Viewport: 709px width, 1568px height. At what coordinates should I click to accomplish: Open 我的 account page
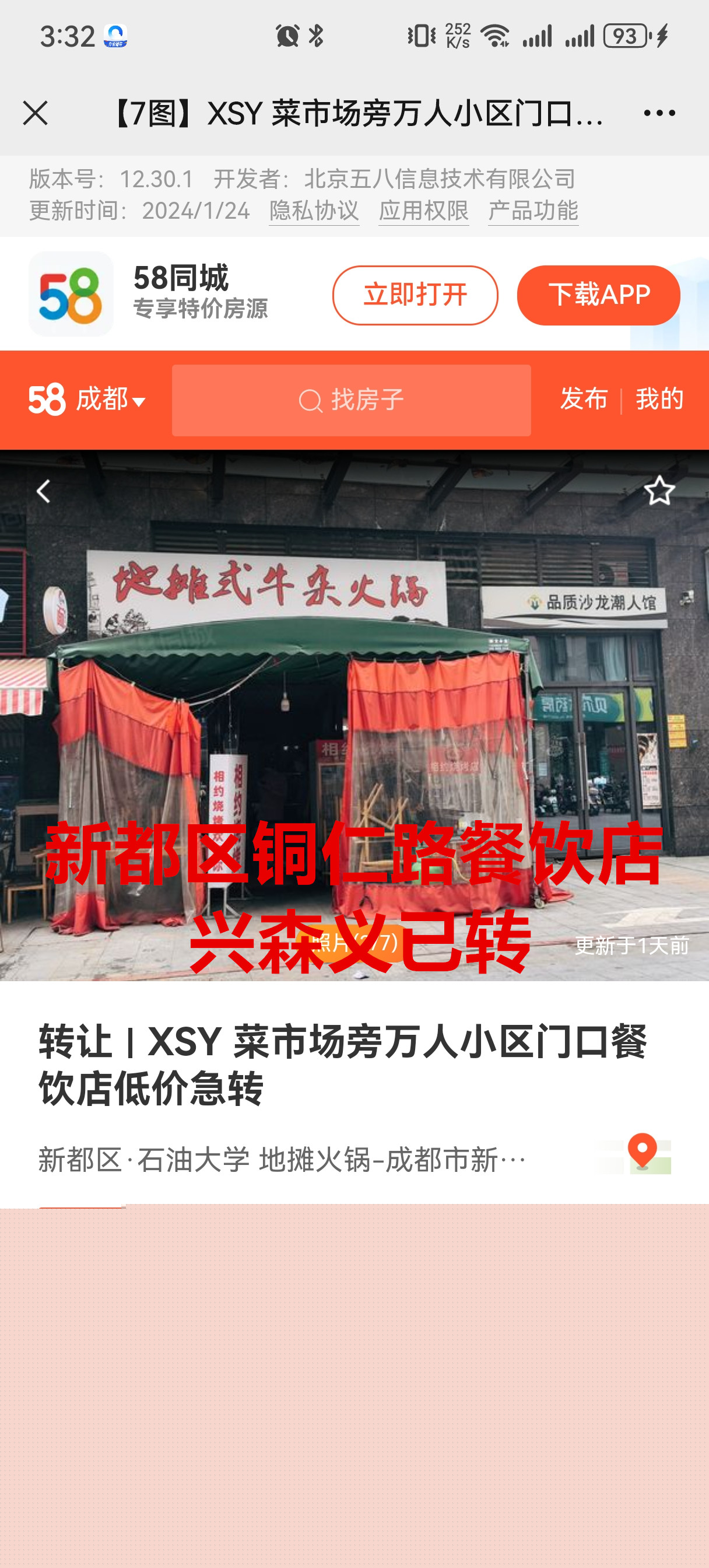point(659,400)
